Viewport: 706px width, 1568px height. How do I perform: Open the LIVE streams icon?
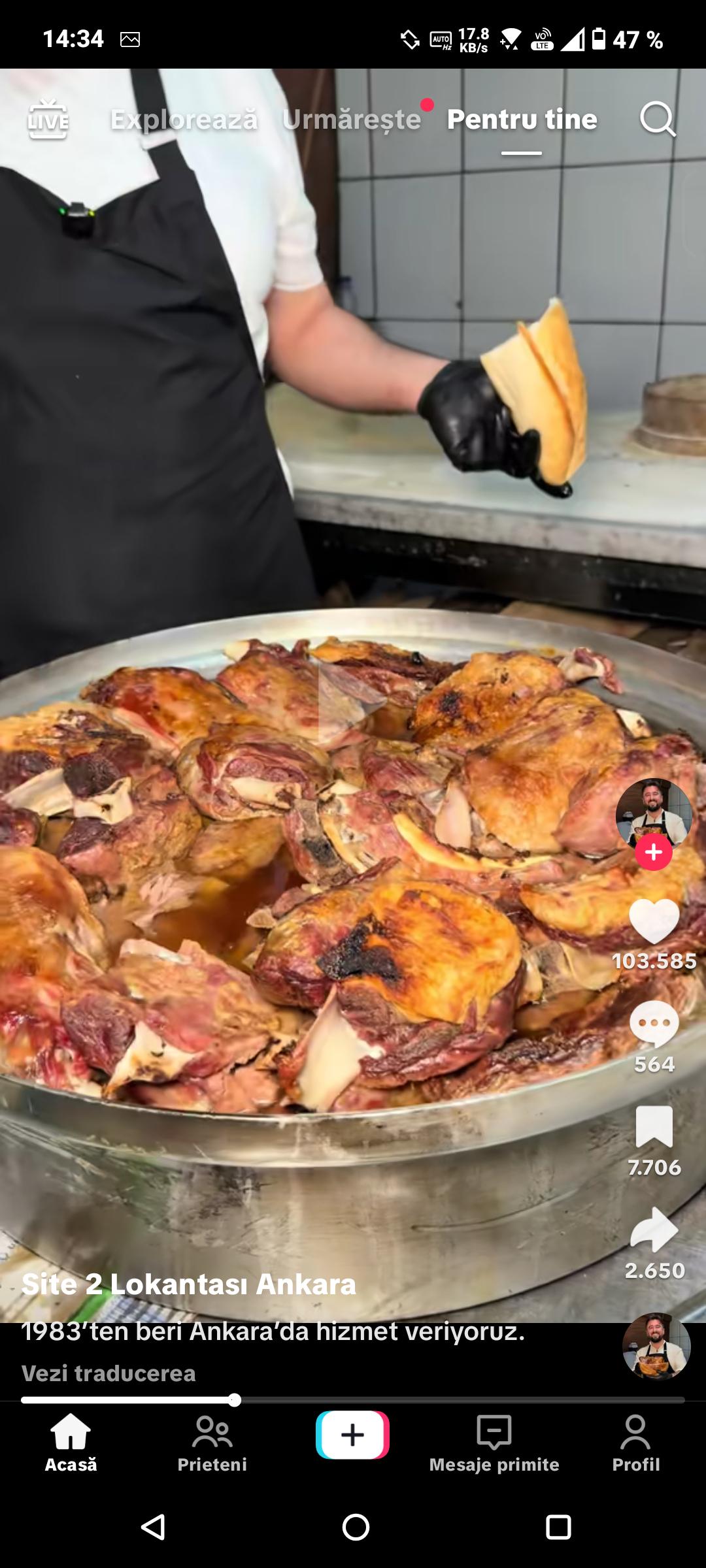(x=48, y=119)
